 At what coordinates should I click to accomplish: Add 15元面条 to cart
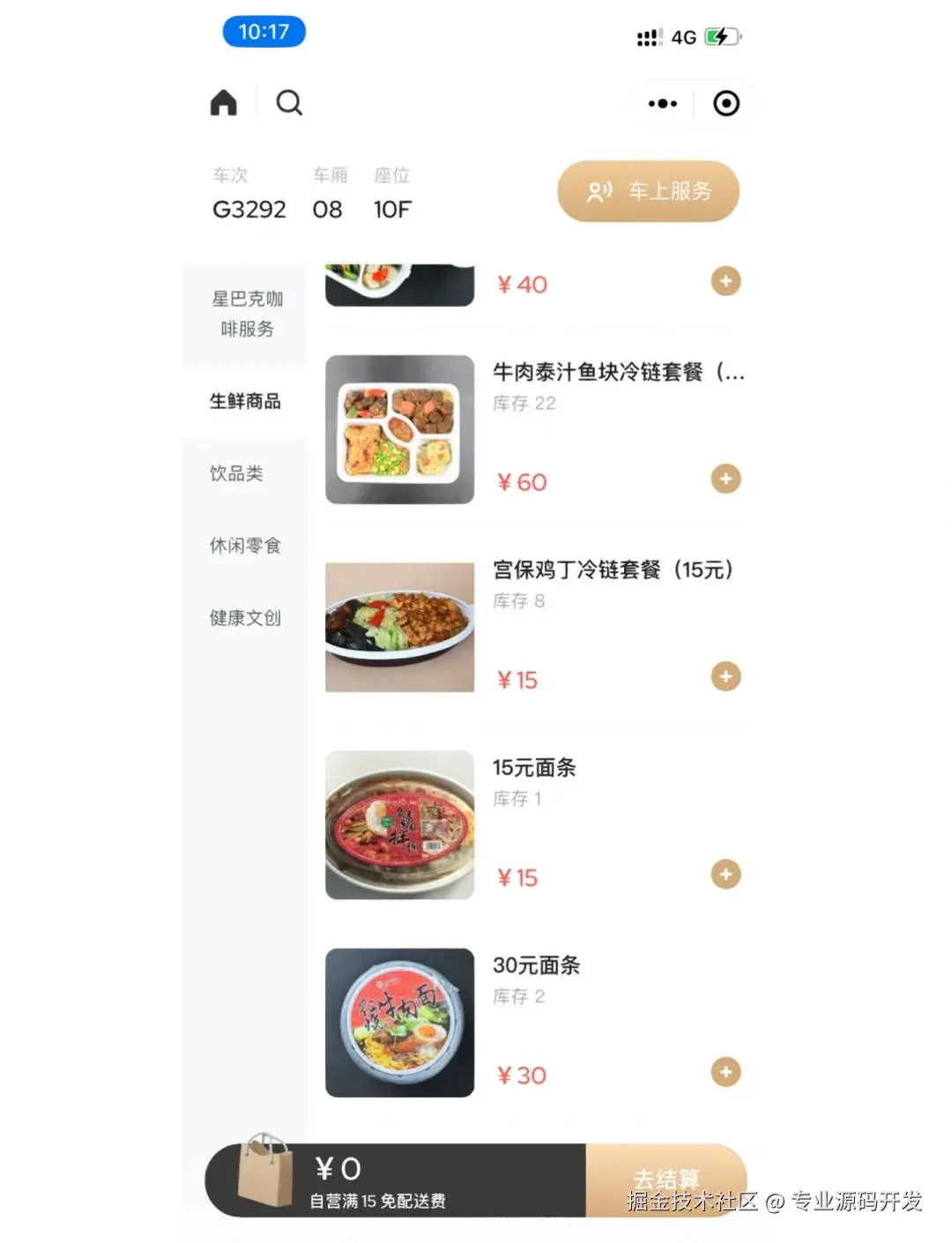(x=725, y=875)
